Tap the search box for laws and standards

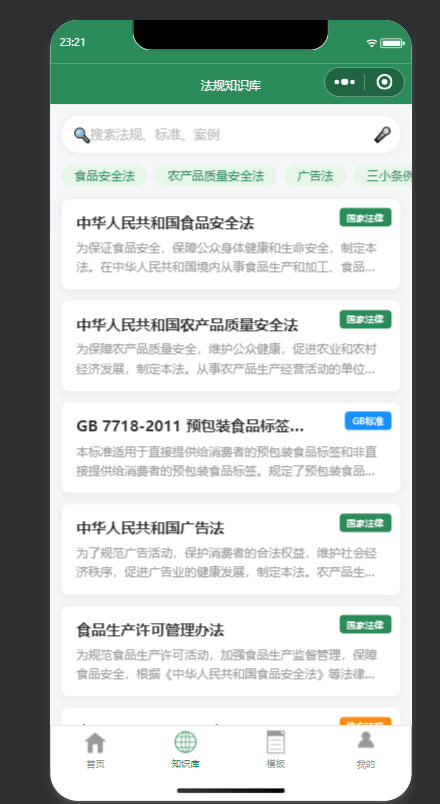230,134
